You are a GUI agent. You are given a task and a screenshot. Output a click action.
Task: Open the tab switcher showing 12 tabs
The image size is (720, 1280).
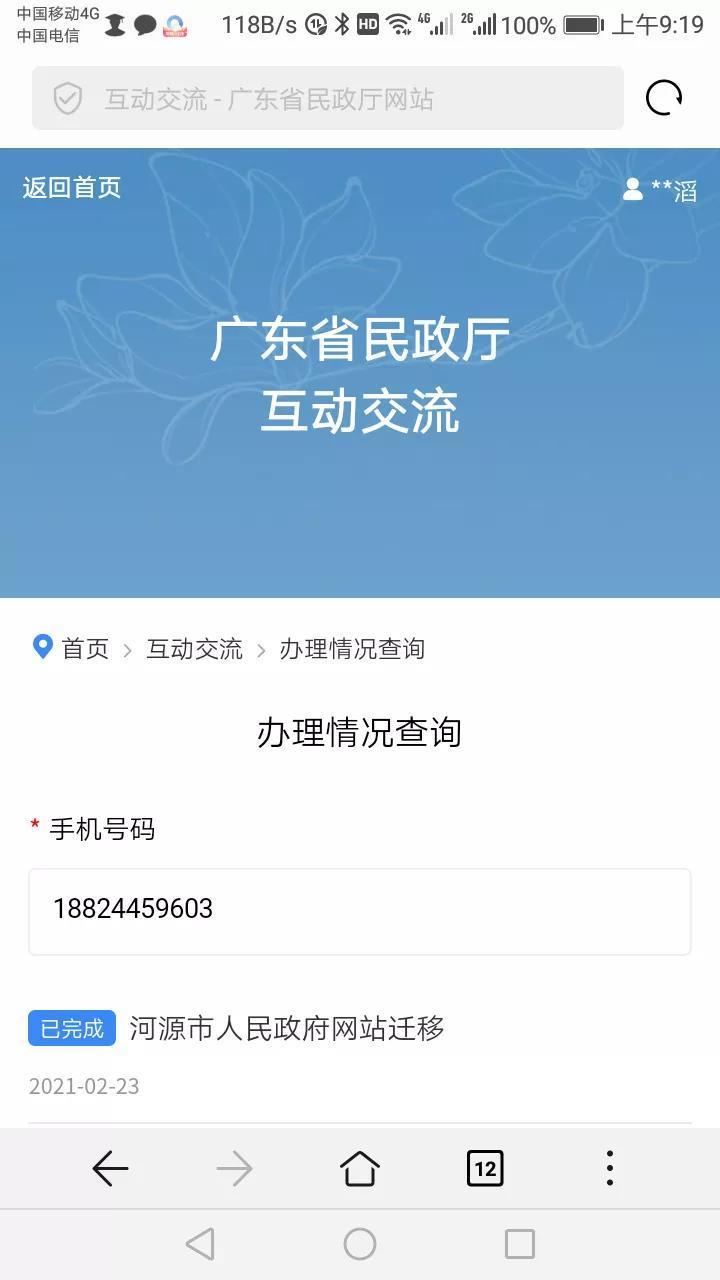(x=485, y=1168)
